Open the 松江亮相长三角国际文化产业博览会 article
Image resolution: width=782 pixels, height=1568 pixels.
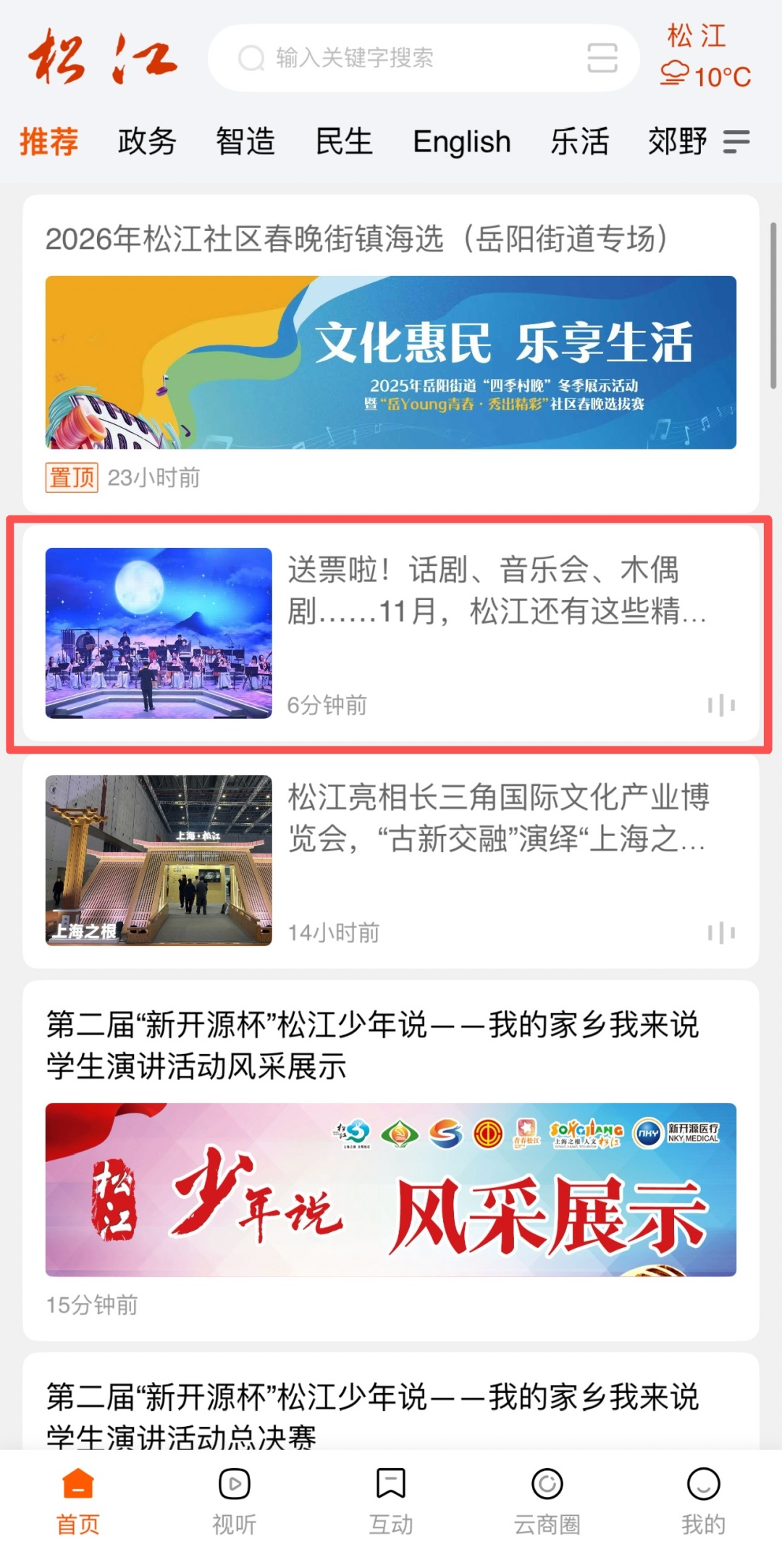pyautogui.click(x=498, y=818)
